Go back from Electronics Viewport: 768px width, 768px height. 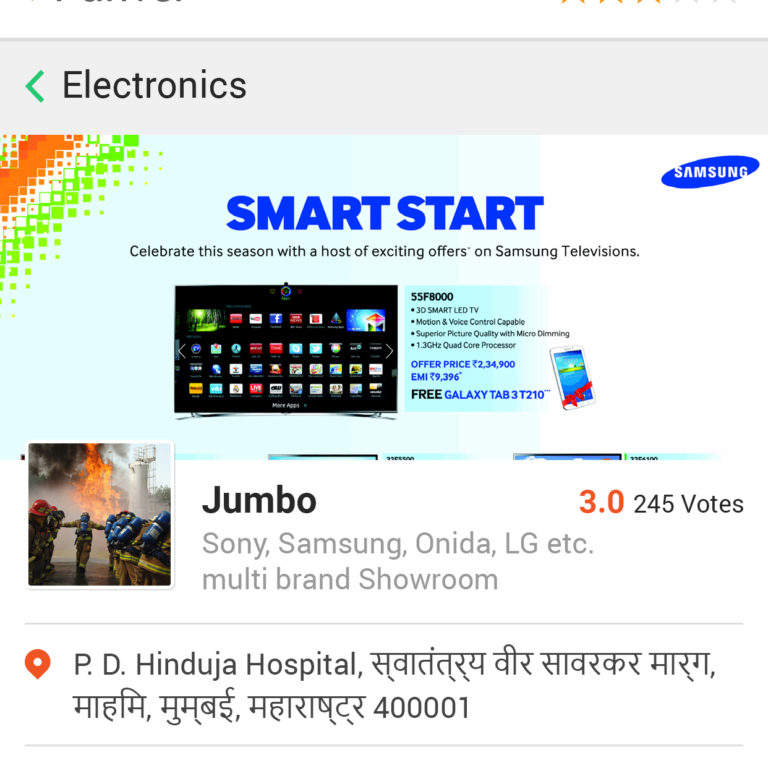coord(35,86)
